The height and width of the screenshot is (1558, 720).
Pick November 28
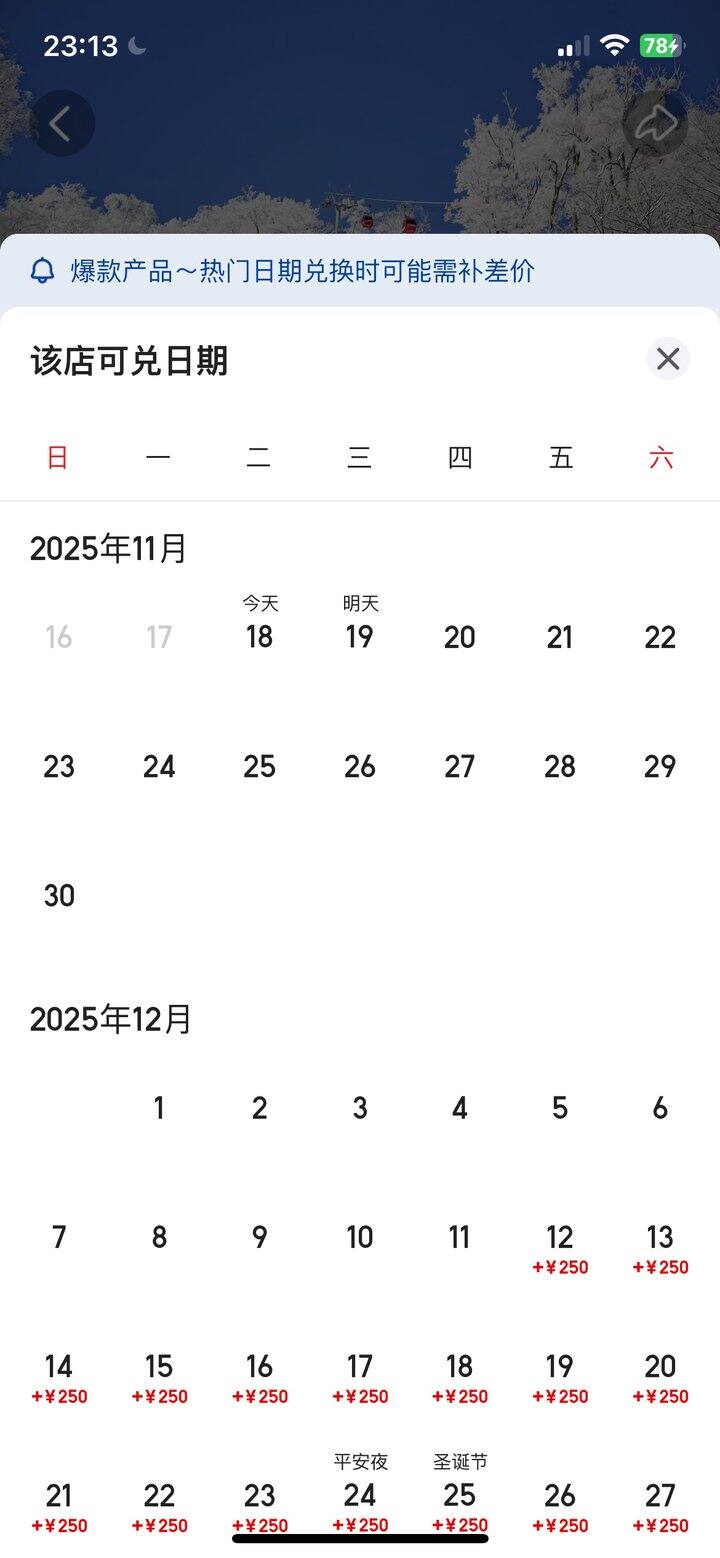(560, 767)
